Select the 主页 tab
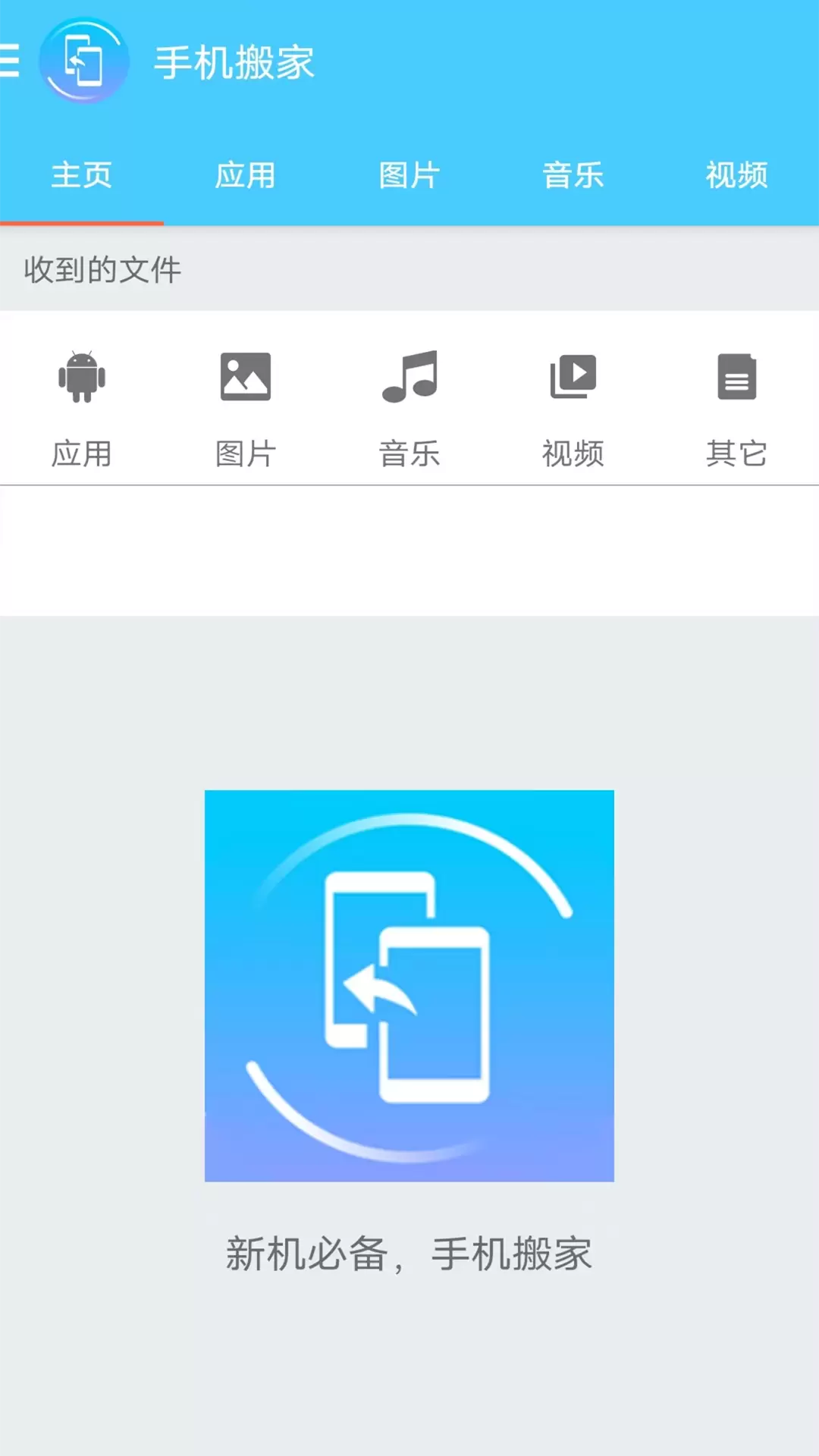Image resolution: width=819 pixels, height=1456 pixels. 82,175
